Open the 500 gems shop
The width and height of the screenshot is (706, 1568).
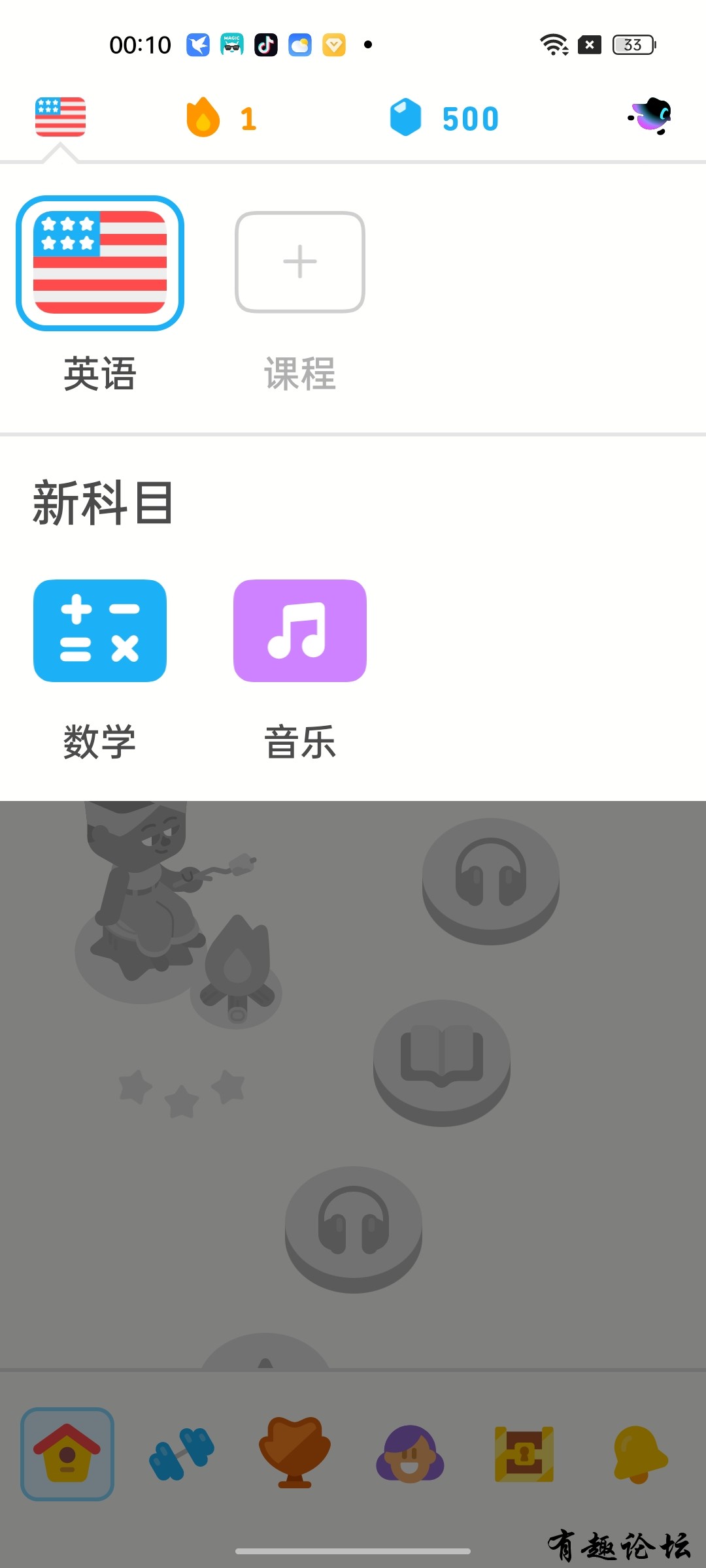click(445, 118)
